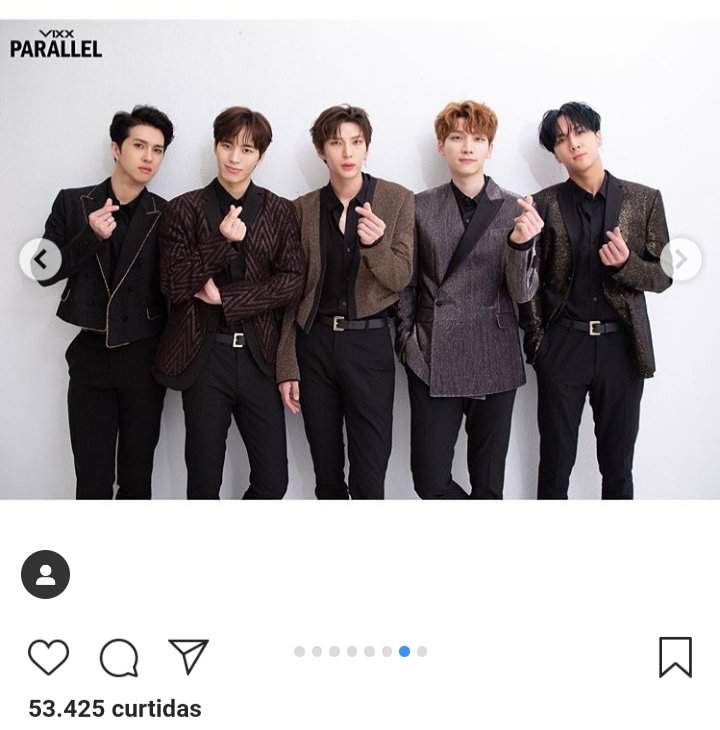This screenshot has width=720, height=730.
Task: Like this post with the heart icon
Action: point(48,657)
